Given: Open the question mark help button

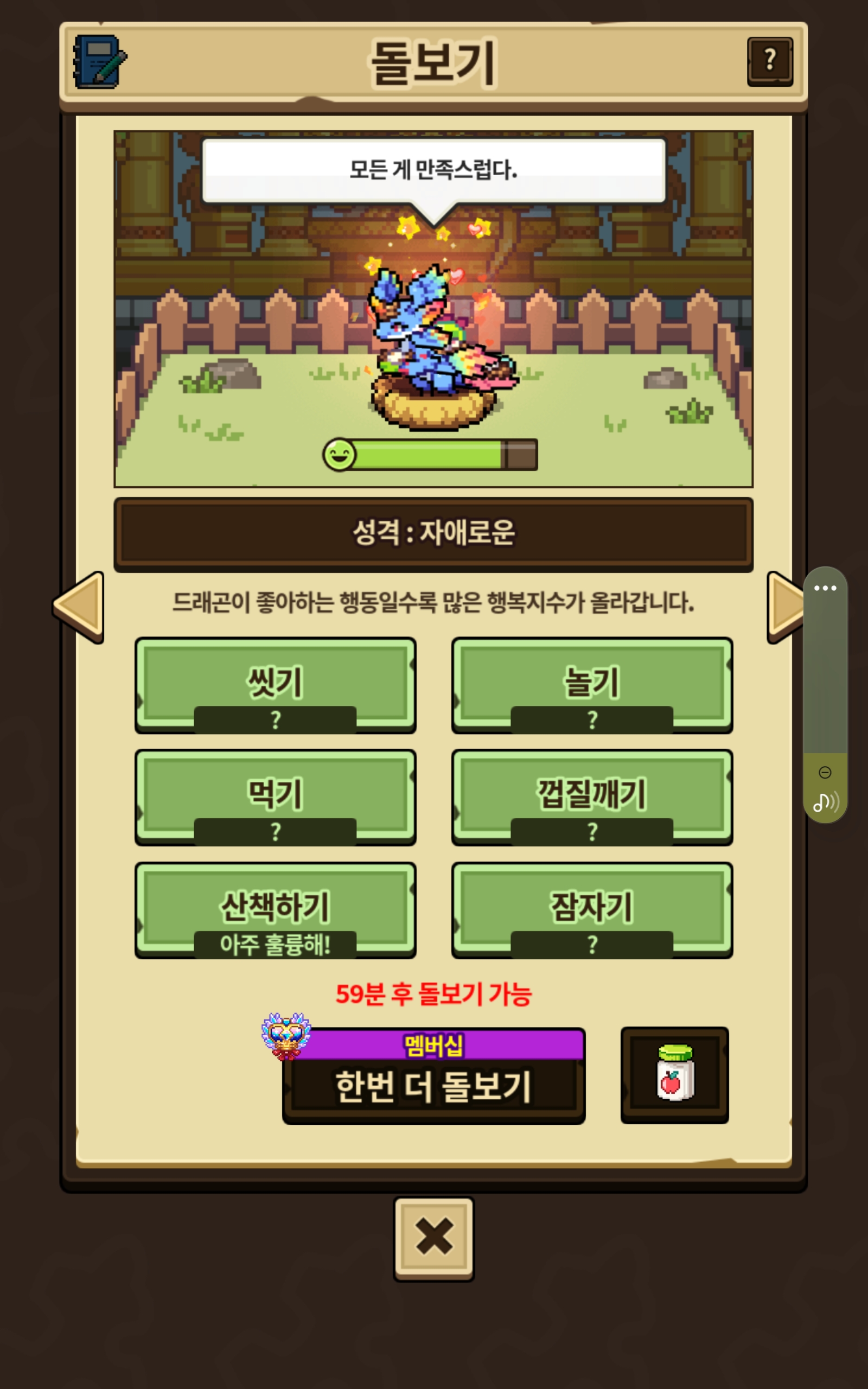Looking at the screenshot, I should coord(769,61).
